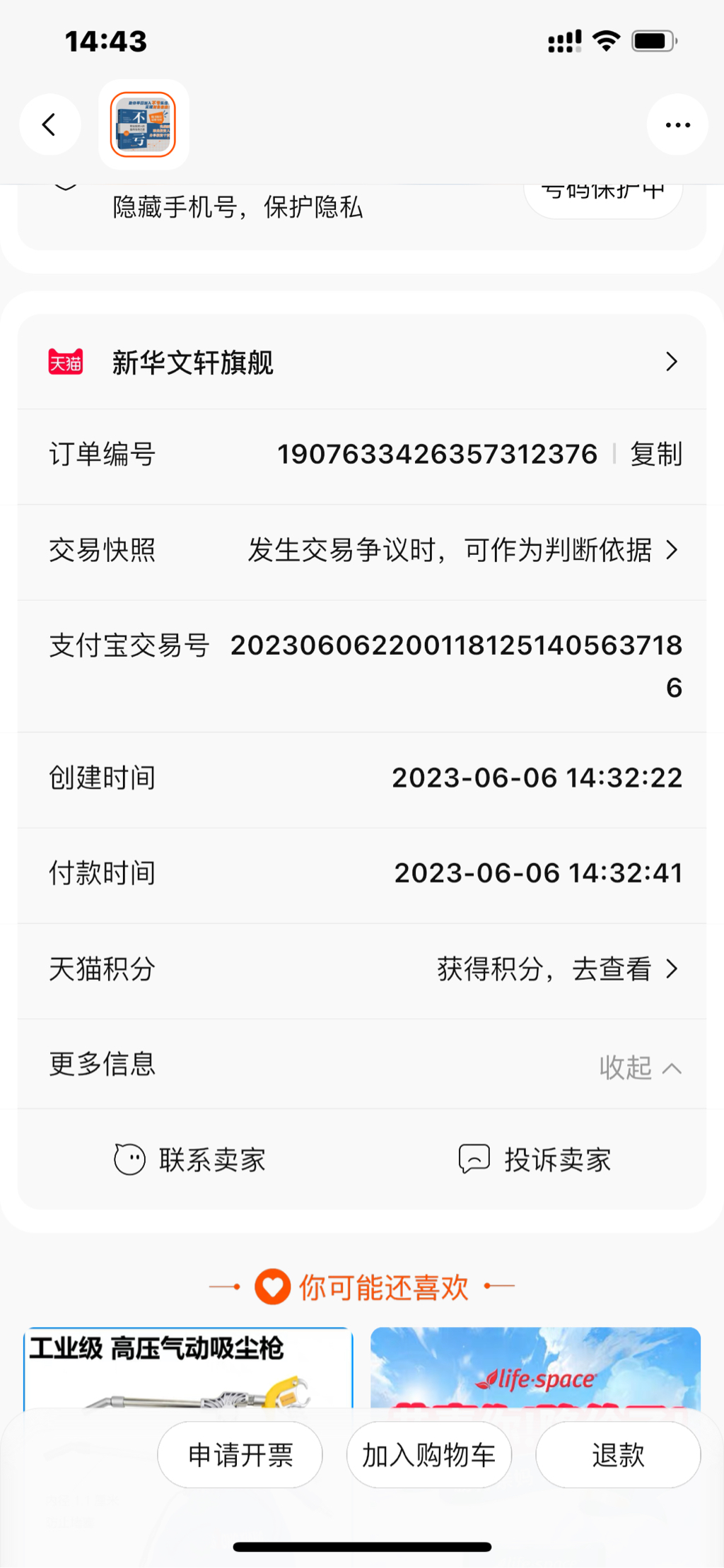Open the three-dot overflow menu
Screen dimensions: 724x1568
[677, 125]
